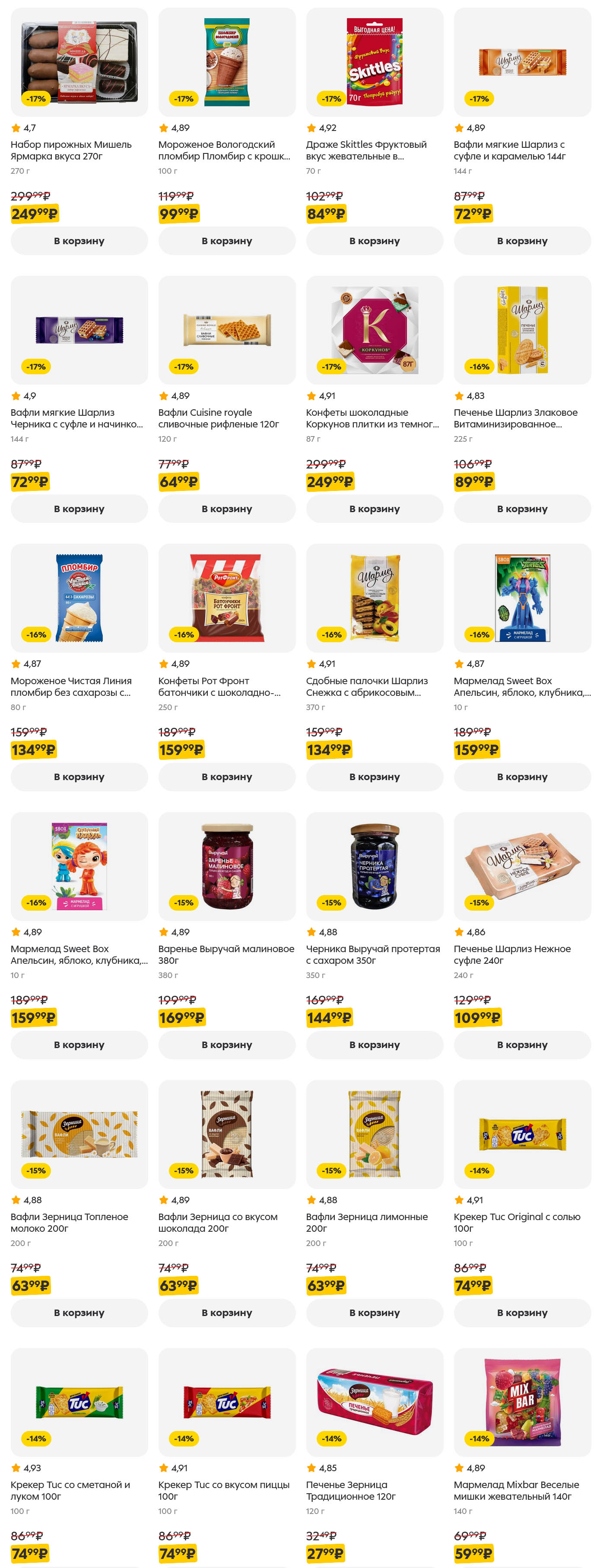Open Варенье Выручай малиновое product
This screenshot has width=594, height=1568.
[226, 866]
